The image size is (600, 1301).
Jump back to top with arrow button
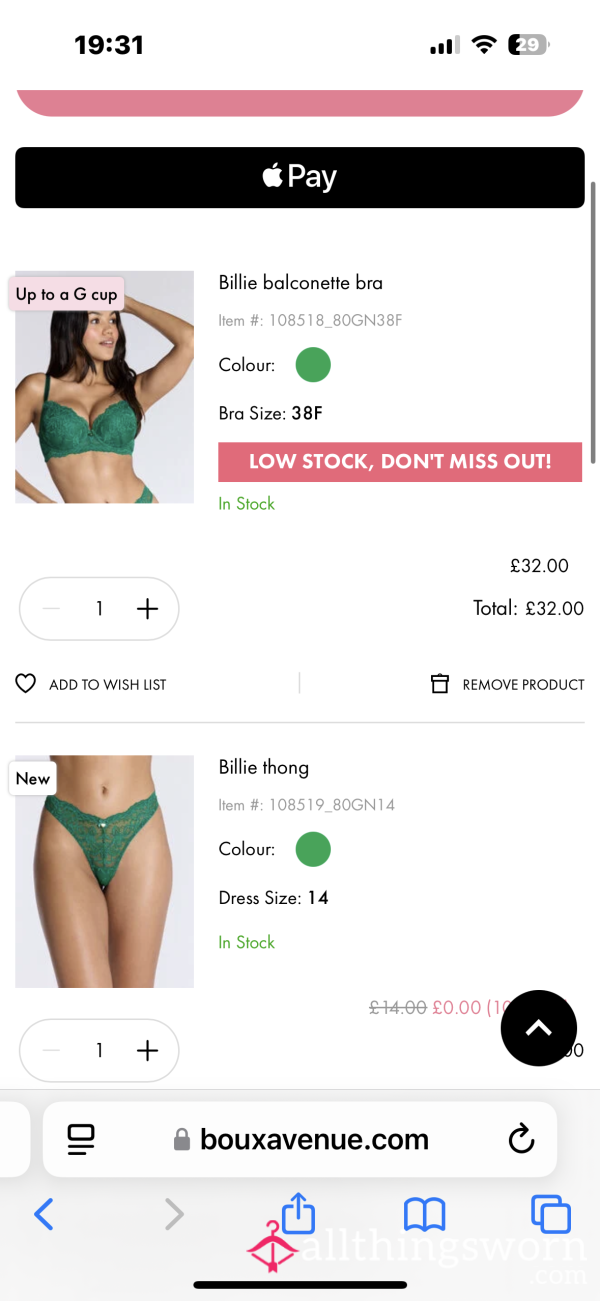539,1028
